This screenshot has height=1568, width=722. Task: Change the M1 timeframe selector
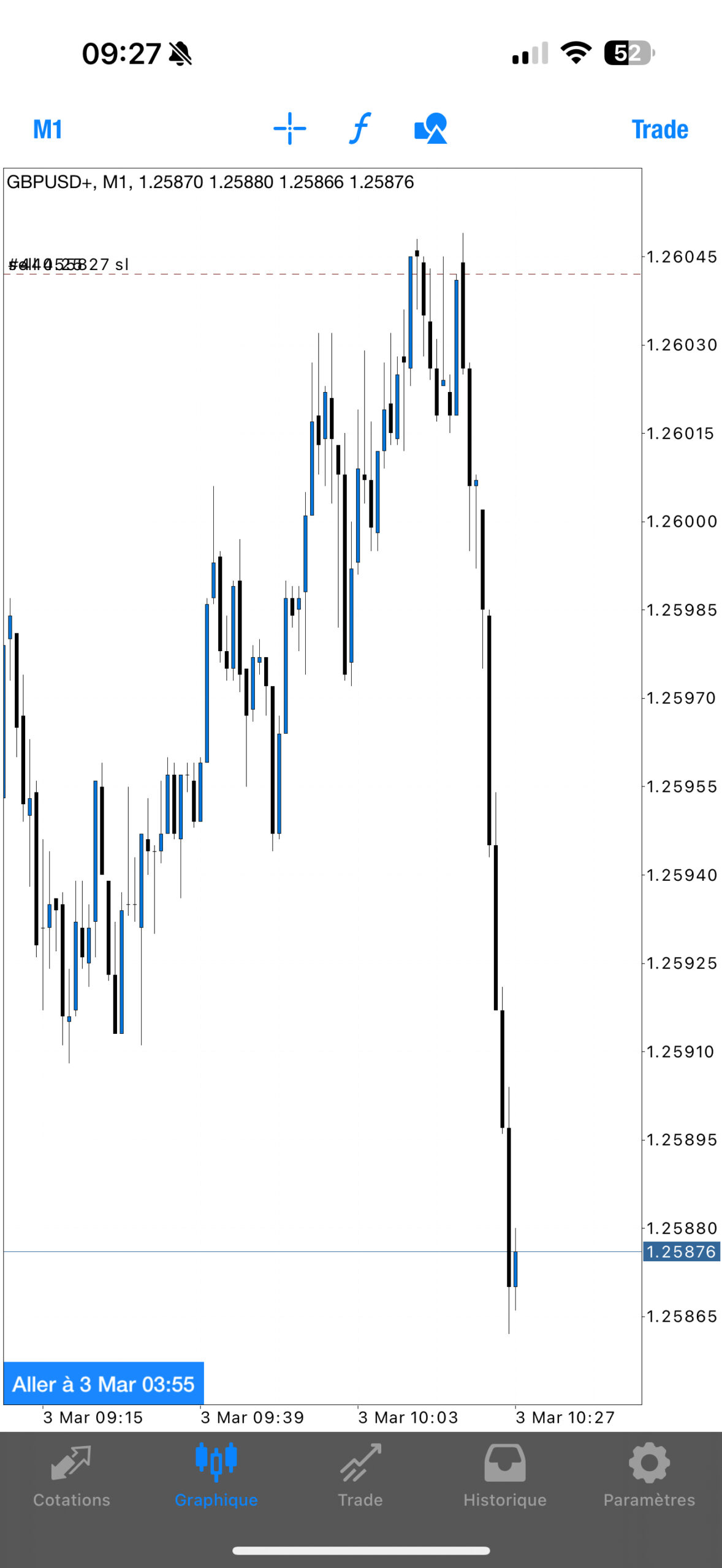pos(48,129)
